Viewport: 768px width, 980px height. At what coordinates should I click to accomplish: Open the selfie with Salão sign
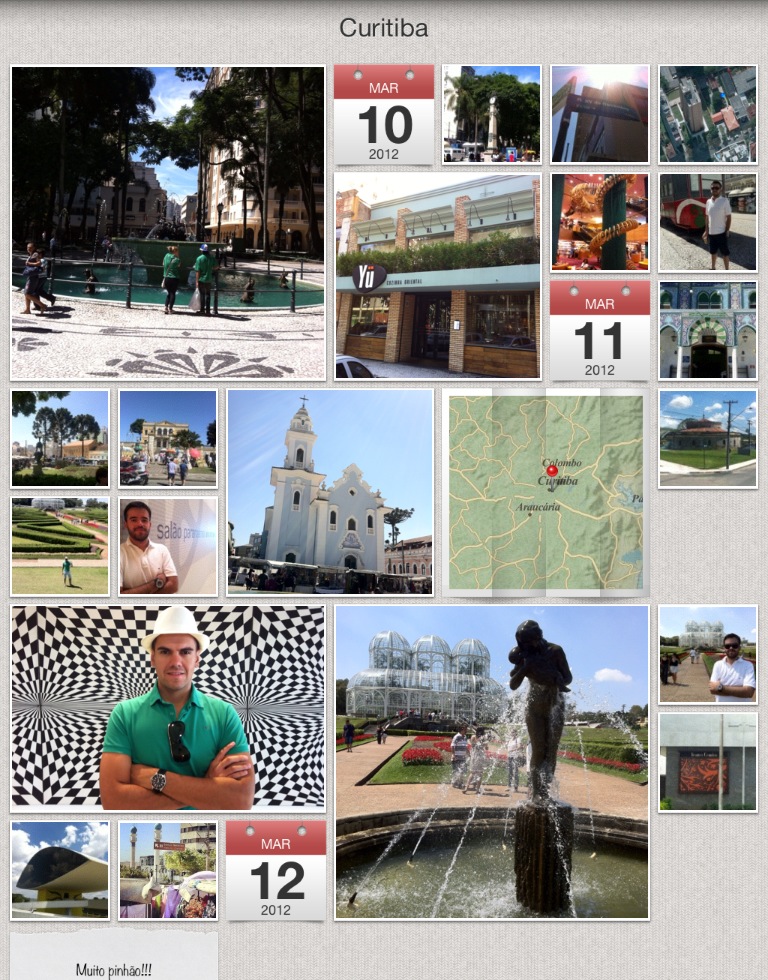coord(168,546)
